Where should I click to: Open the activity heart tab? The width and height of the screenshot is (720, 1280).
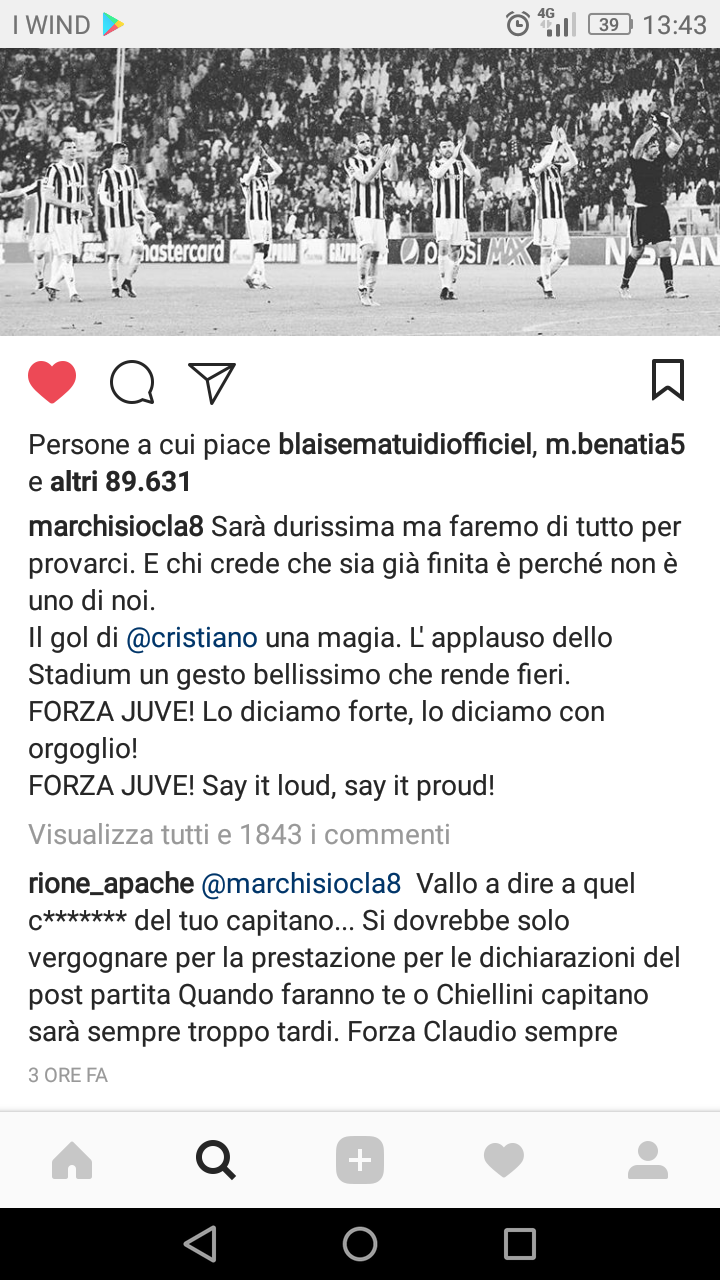point(504,1160)
